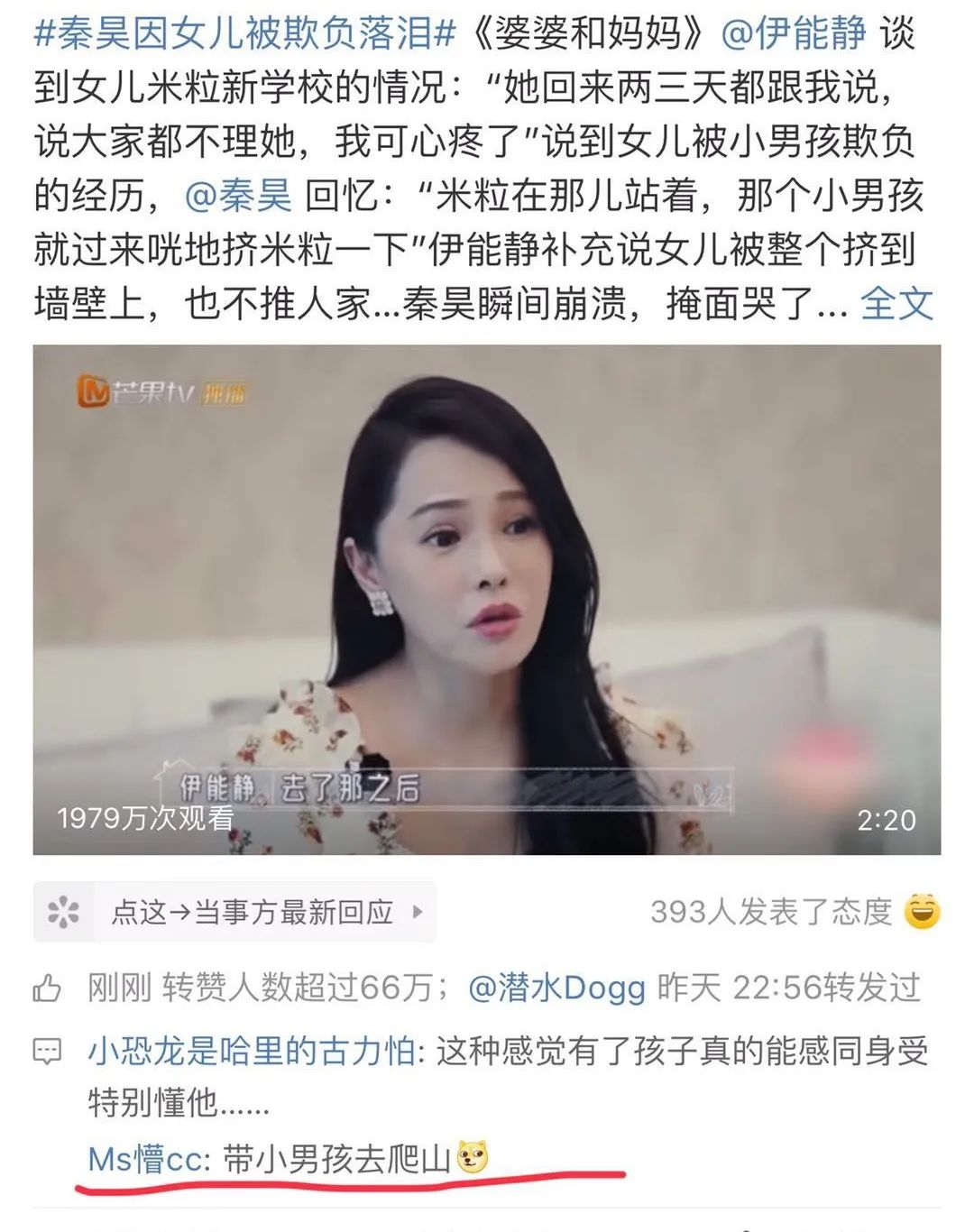
Task: Open commenter Ms懵cc's profile
Action: tap(147, 1159)
